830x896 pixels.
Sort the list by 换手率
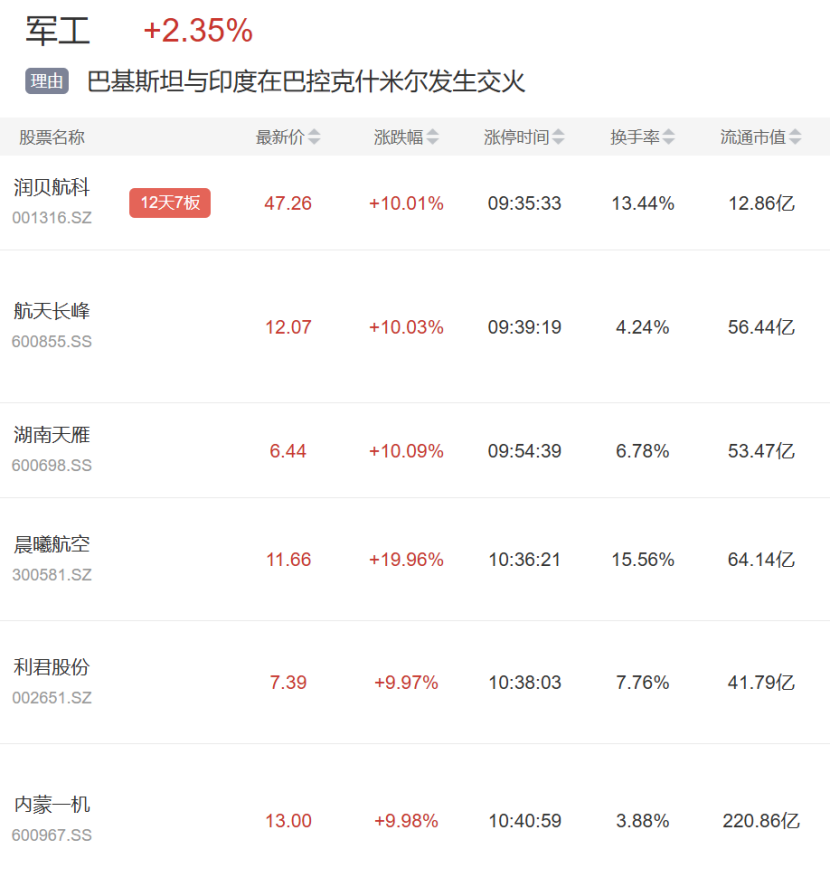tap(642, 138)
